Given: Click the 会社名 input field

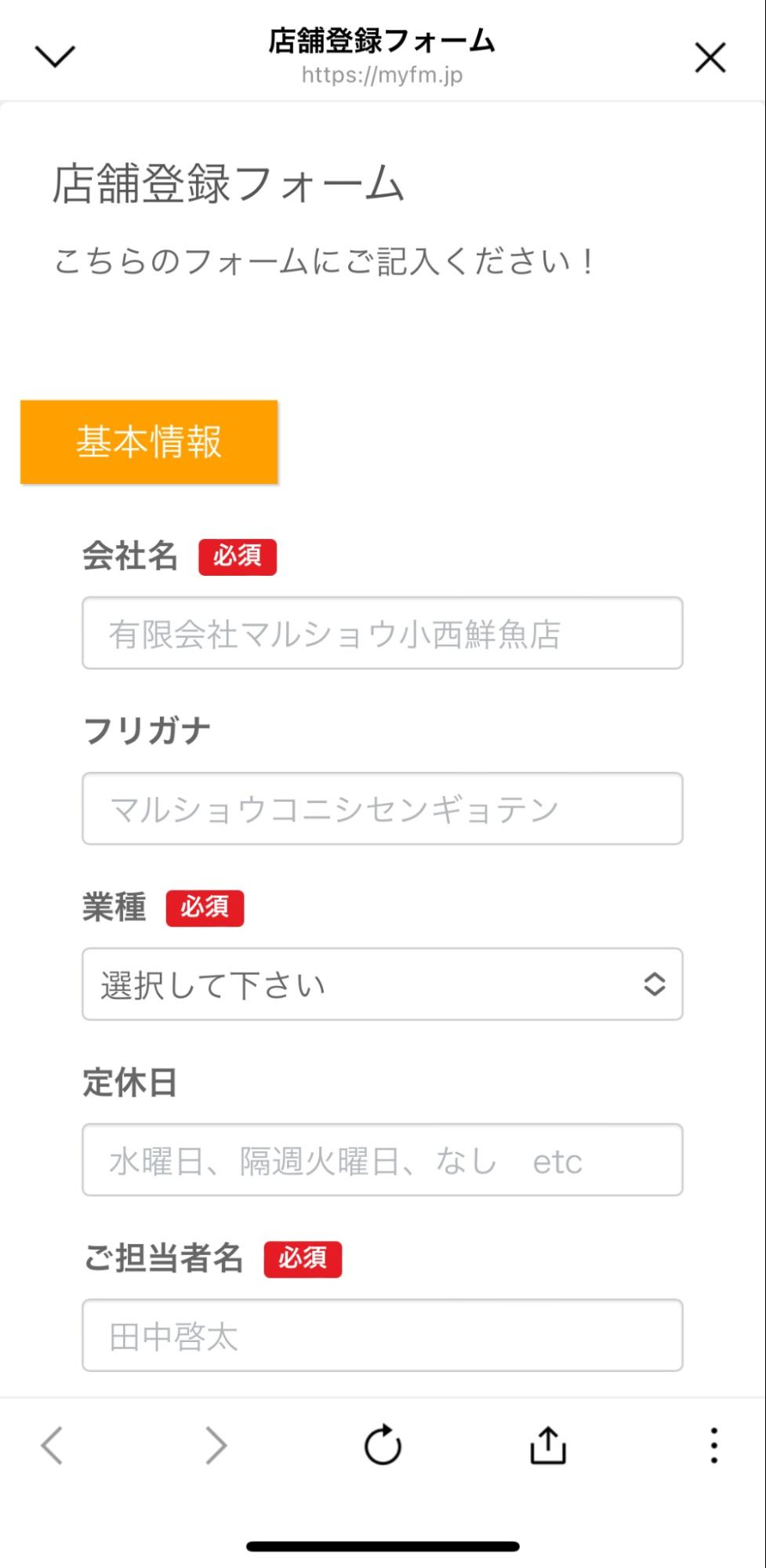Looking at the screenshot, I should point(383,633).
